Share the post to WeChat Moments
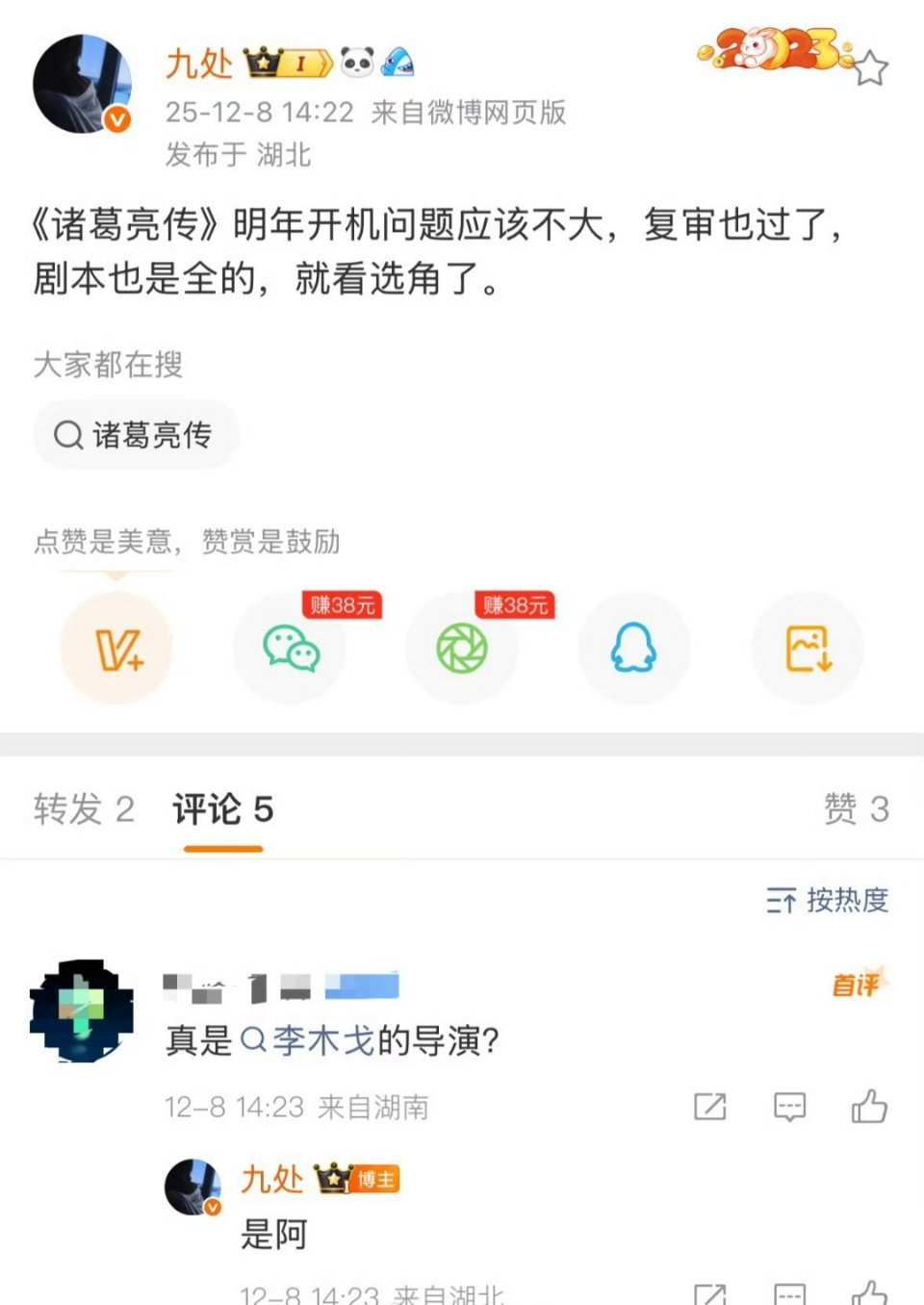The height and width of the screenshot is (1305, 924). tap(461, 648)
